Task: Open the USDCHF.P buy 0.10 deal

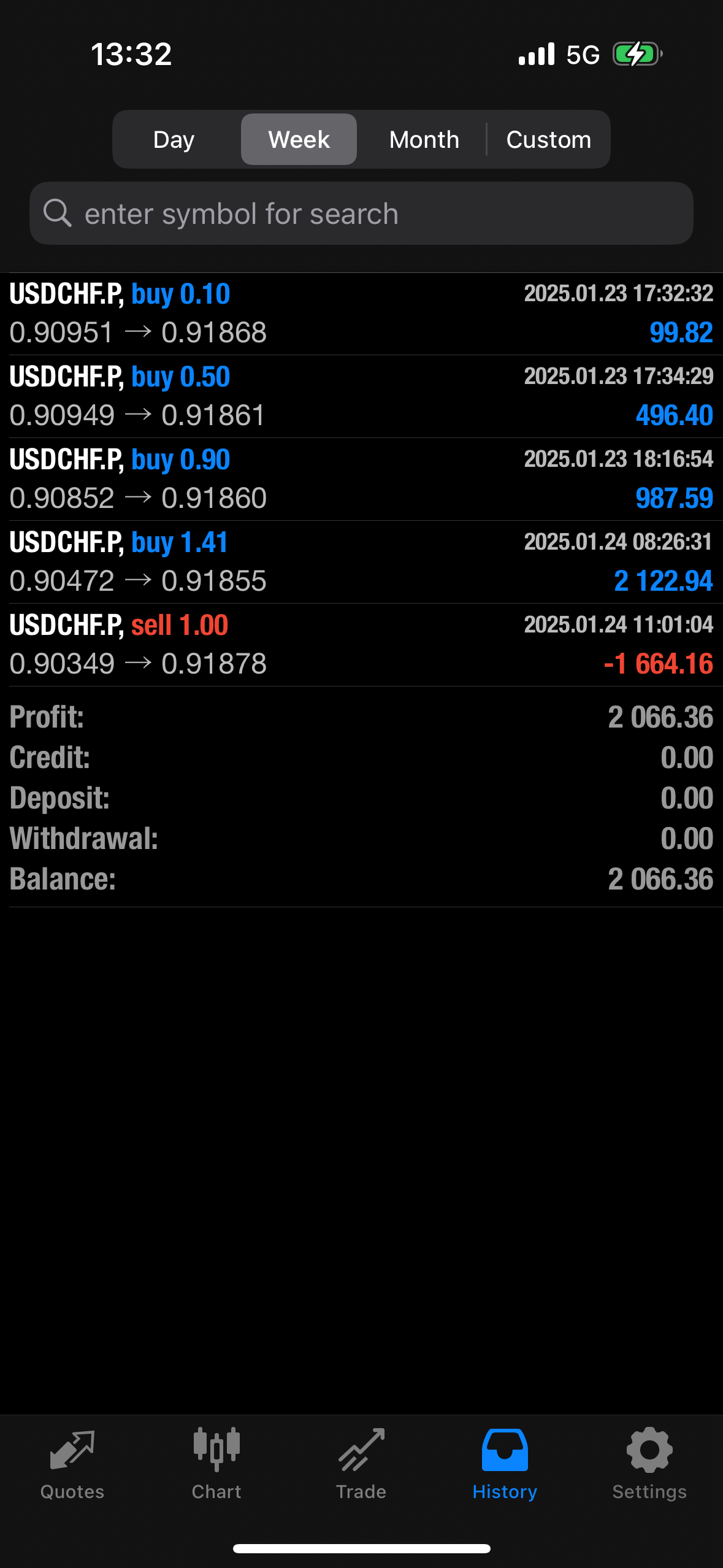Action: [x=361, y=313]
